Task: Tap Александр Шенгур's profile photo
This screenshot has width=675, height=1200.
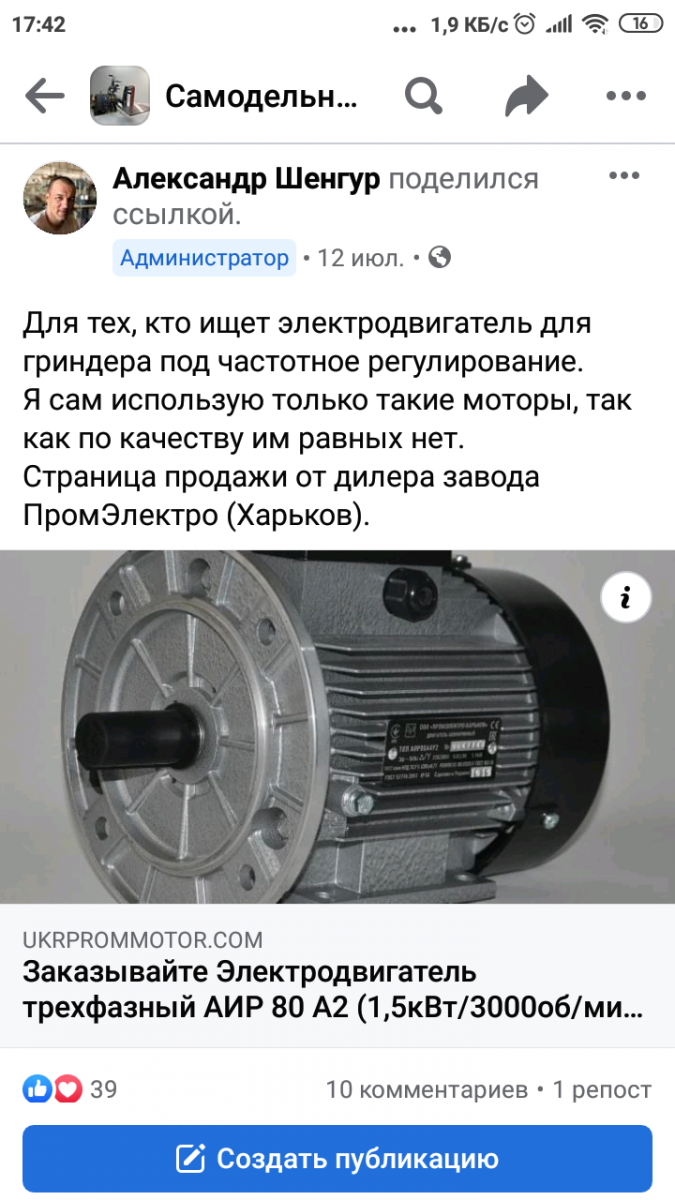Action: click(60, 199)
